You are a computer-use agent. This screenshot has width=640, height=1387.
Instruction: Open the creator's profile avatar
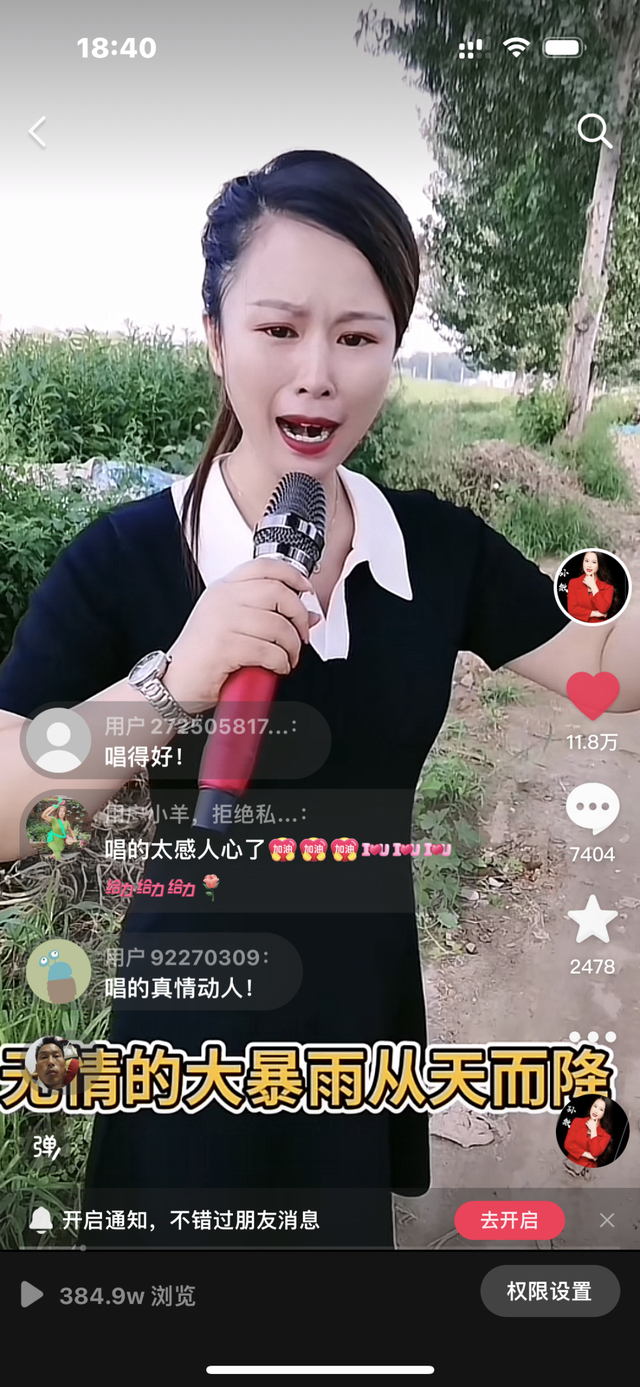click(592, 587)
